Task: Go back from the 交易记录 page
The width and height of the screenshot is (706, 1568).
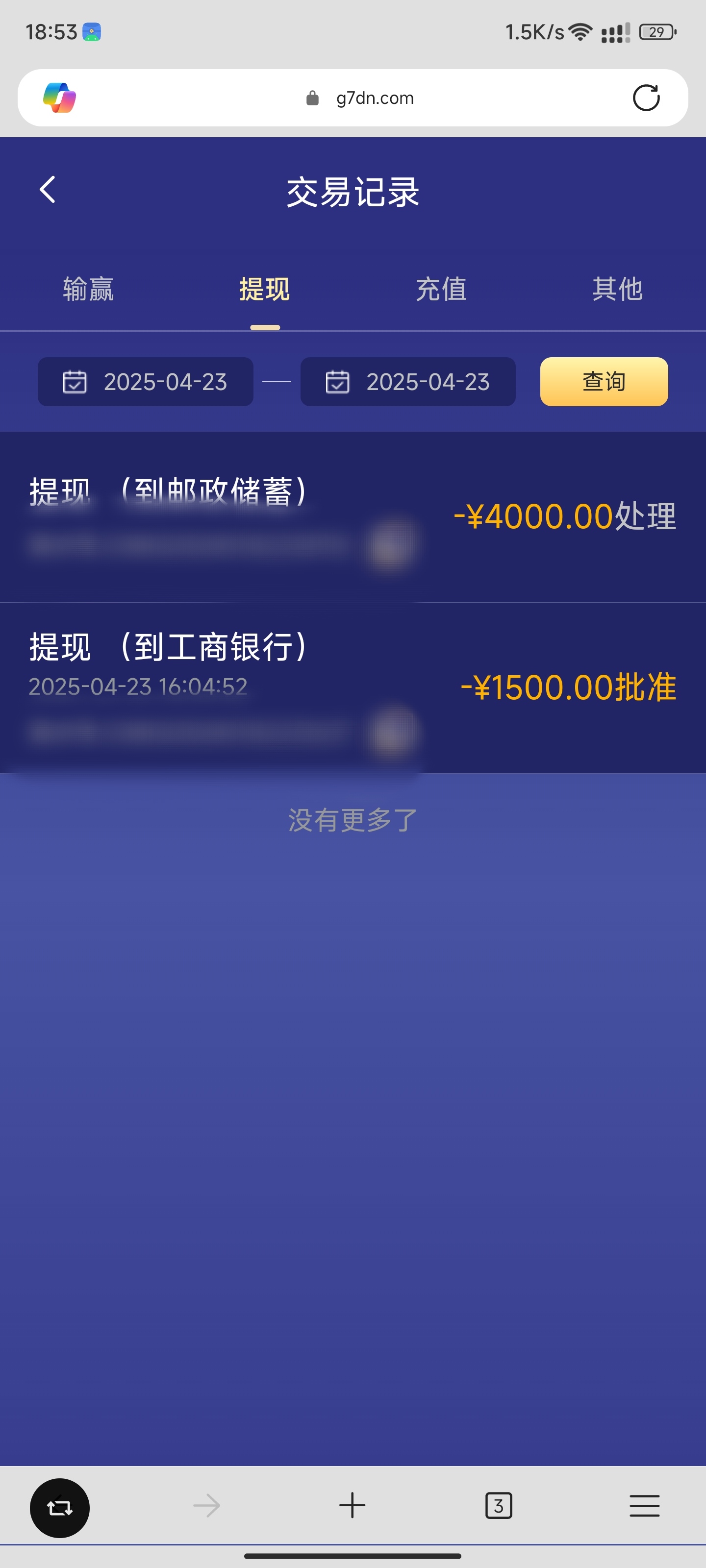Action: click(48, 190)
